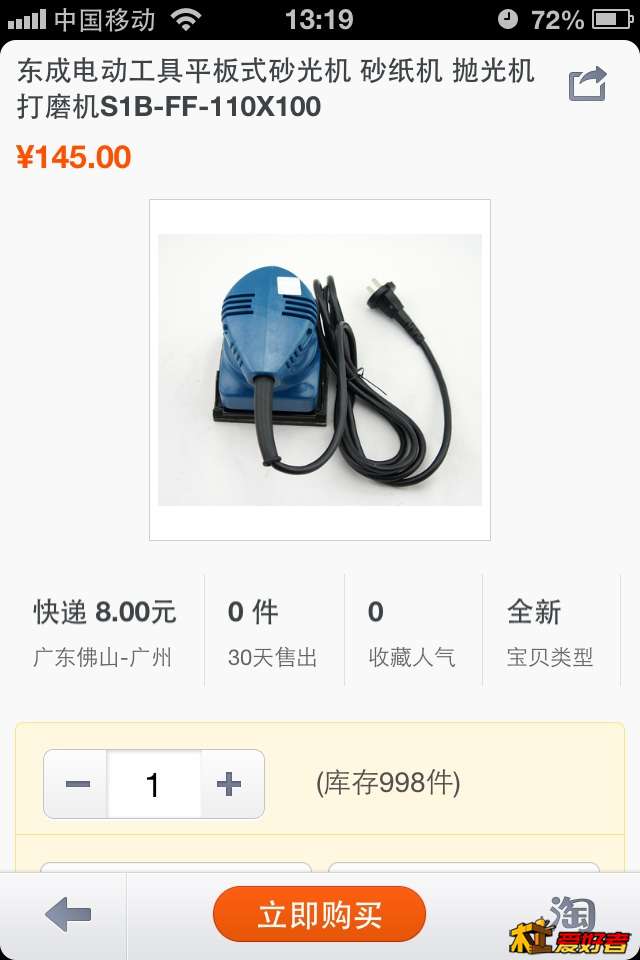
Task: Select the quantity field showing 1
Action: 154,784
